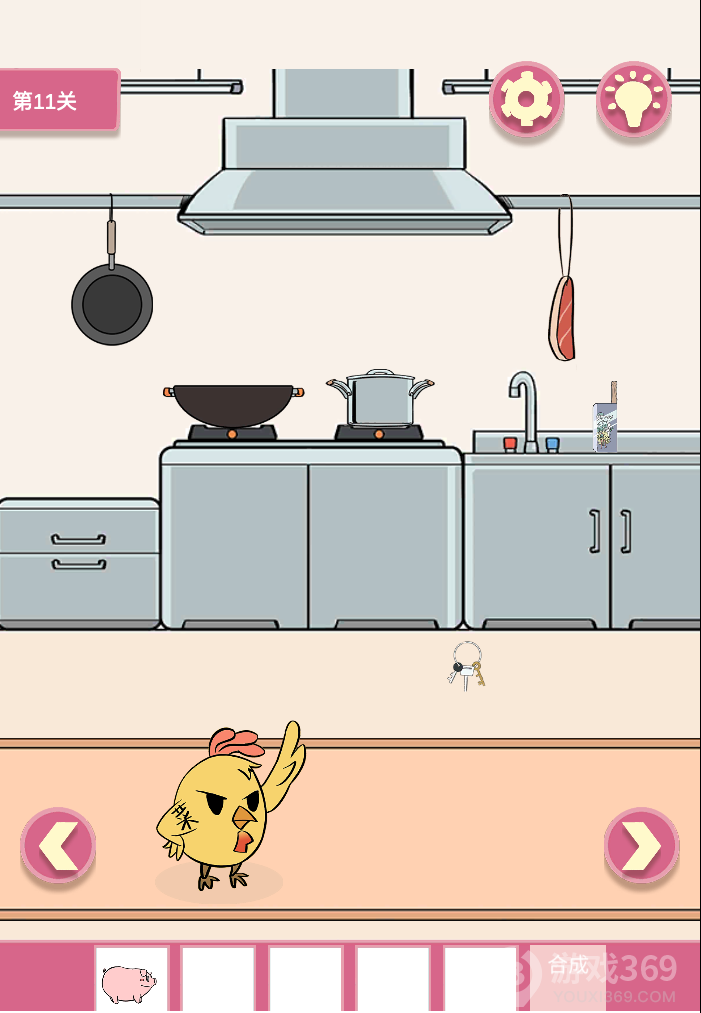Tap the sink faucet
Image resolution: width=701 pixels, height=1013 pixels.
point(525,405)
